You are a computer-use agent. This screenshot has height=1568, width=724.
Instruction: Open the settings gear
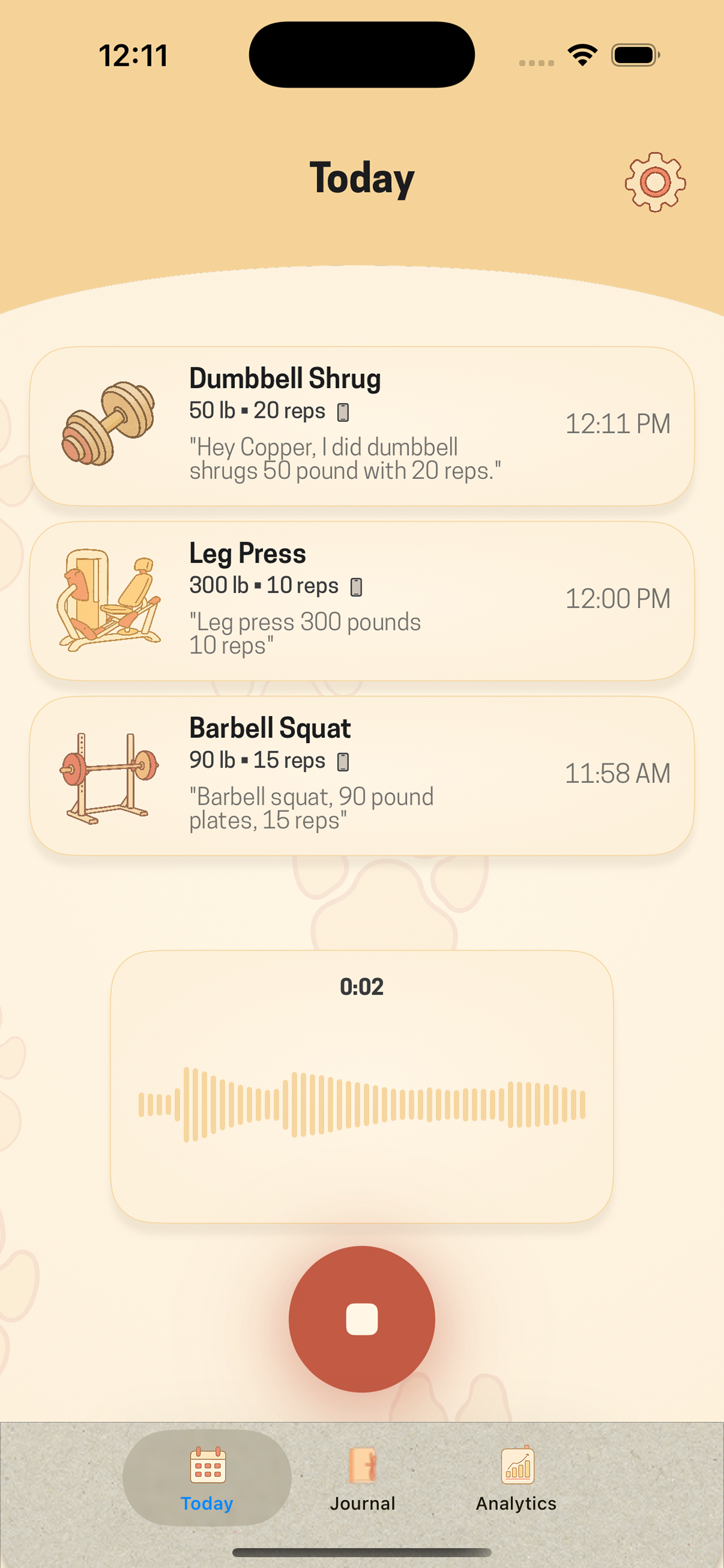[656, 181]
